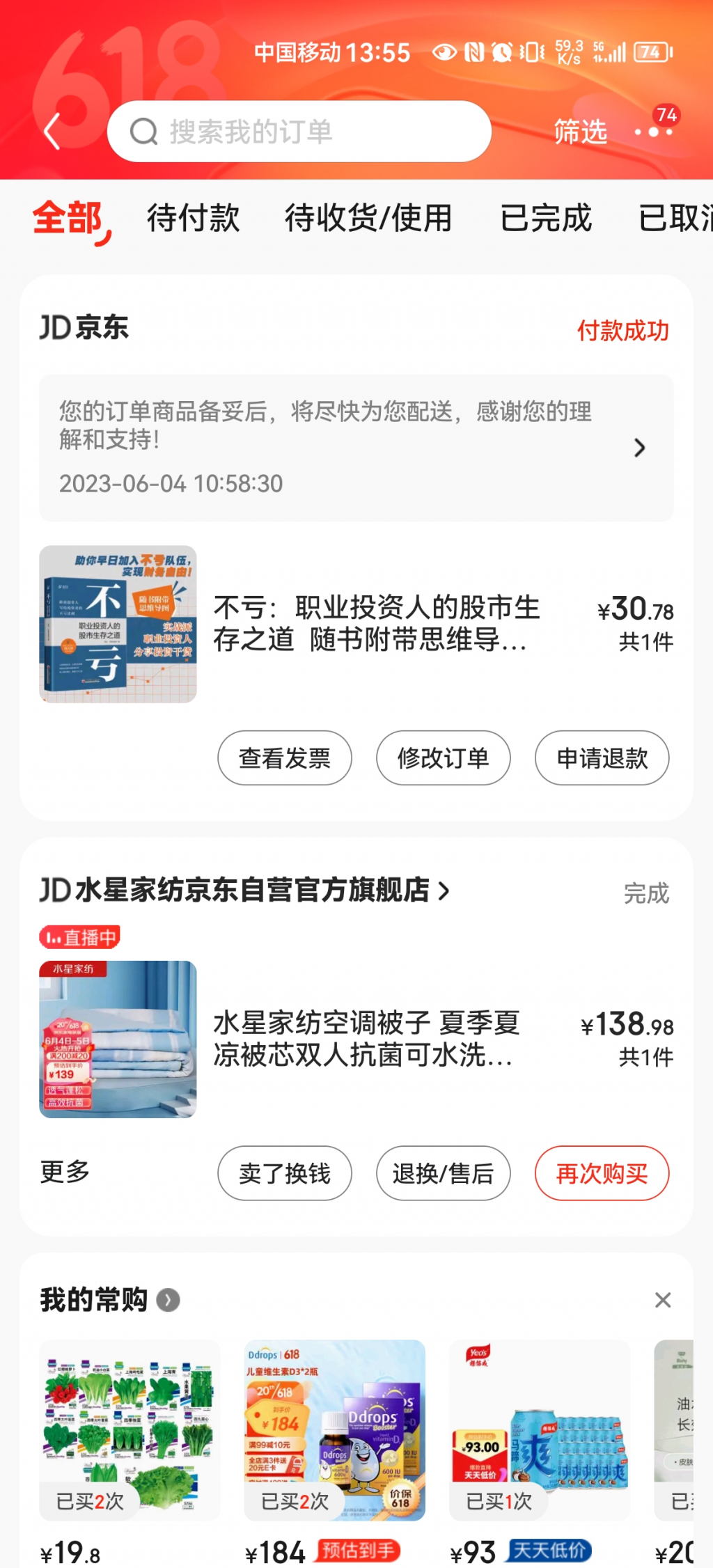Screen dimensions: 713x1568
Task: Buy the quilt again with 再次购买
Action: tap(602, 1173)
